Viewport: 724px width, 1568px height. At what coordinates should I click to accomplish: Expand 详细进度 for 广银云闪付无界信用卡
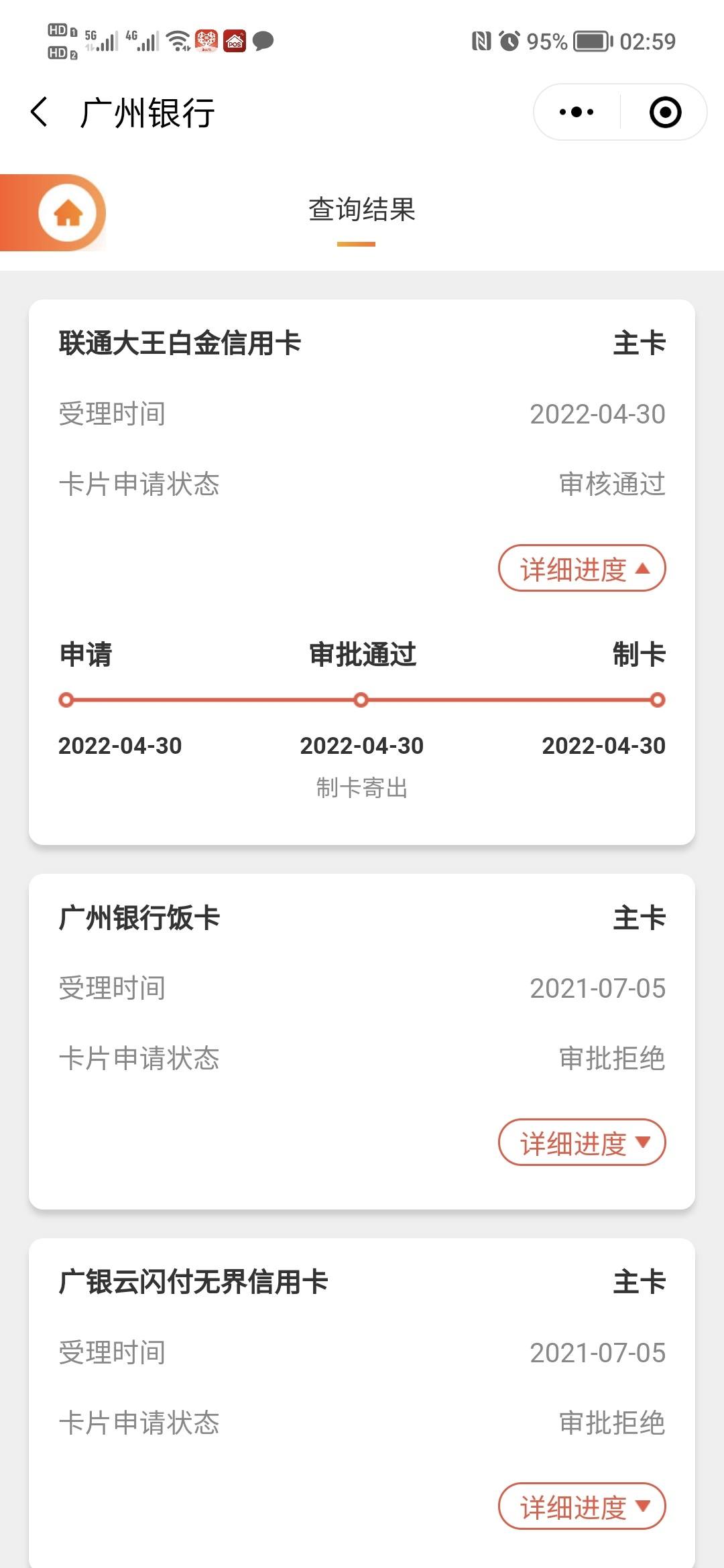click(x=582, y=1506)
